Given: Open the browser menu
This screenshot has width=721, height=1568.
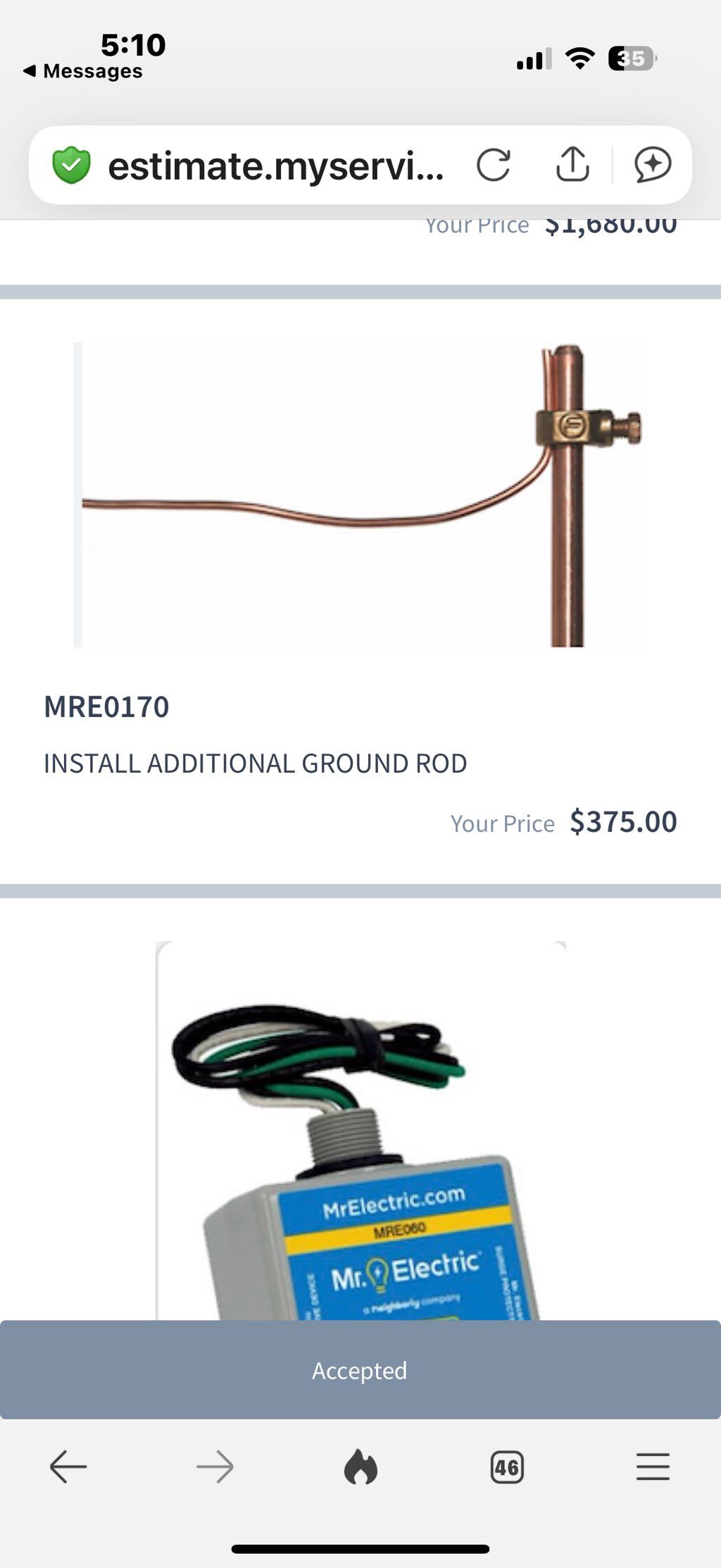Looking at the screenshot, I should click(653, 1467).
